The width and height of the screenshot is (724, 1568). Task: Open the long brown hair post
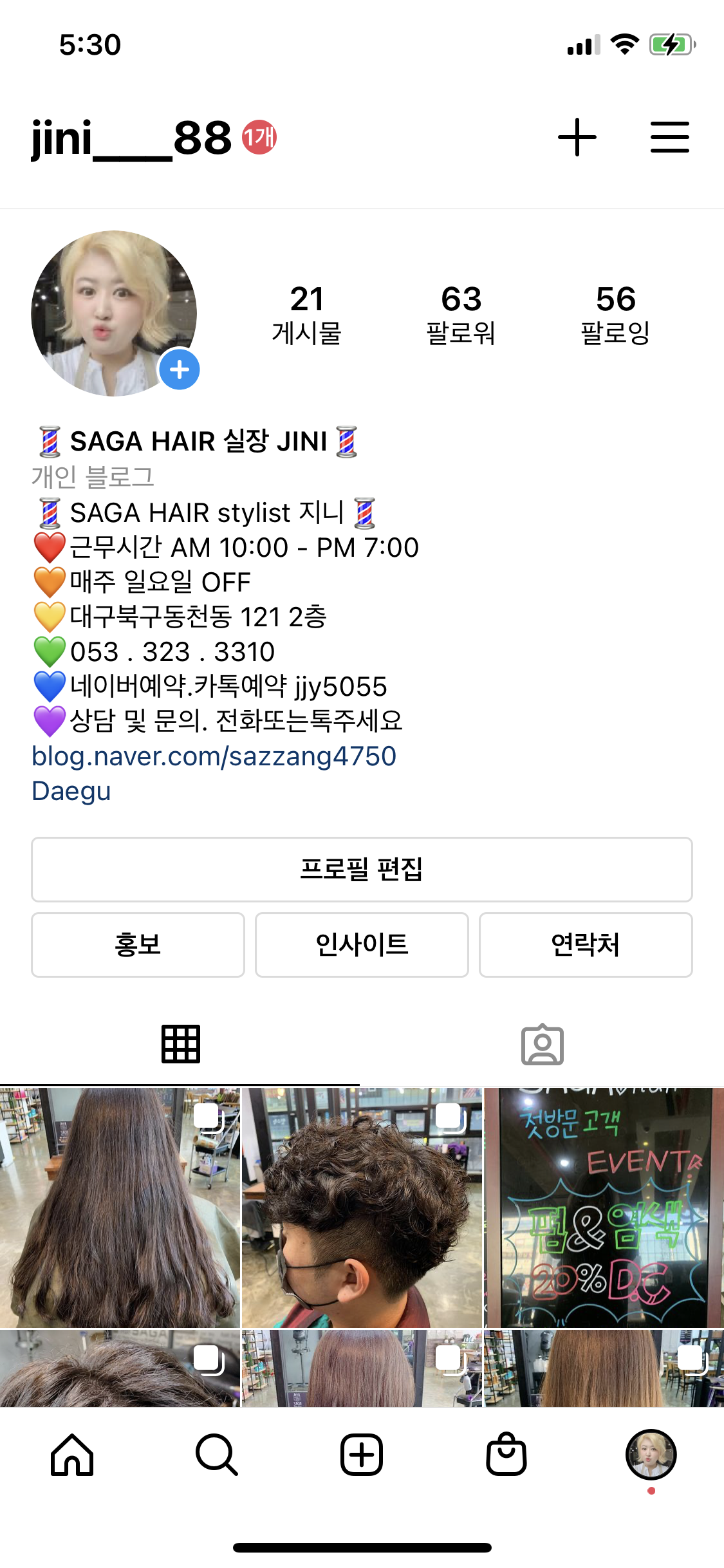coord(120,1208)
